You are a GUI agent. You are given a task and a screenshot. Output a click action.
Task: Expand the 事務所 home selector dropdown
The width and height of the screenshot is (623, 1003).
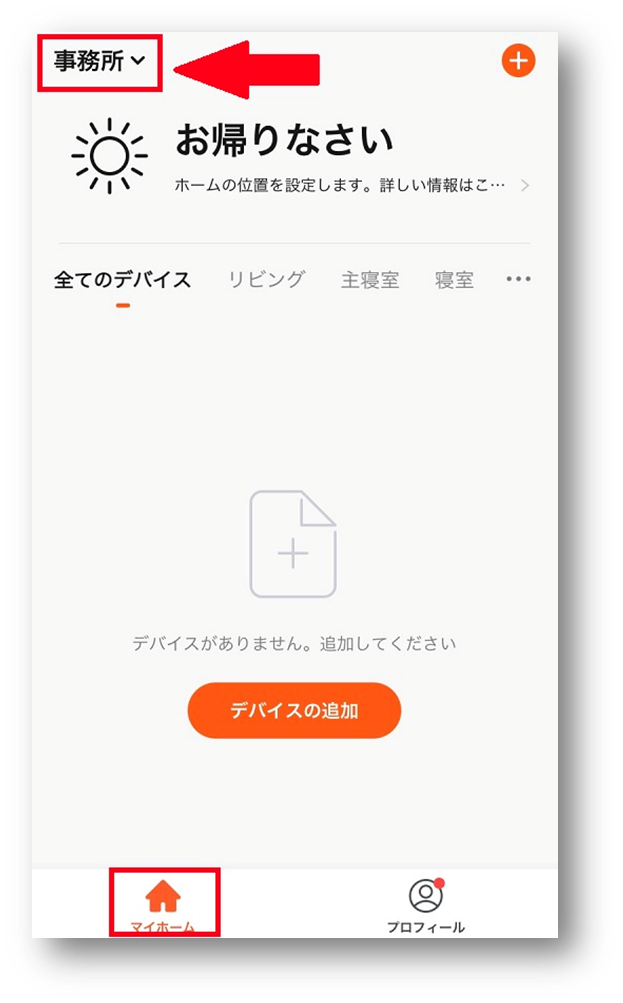pyautogui.click(x=100, y=61)
